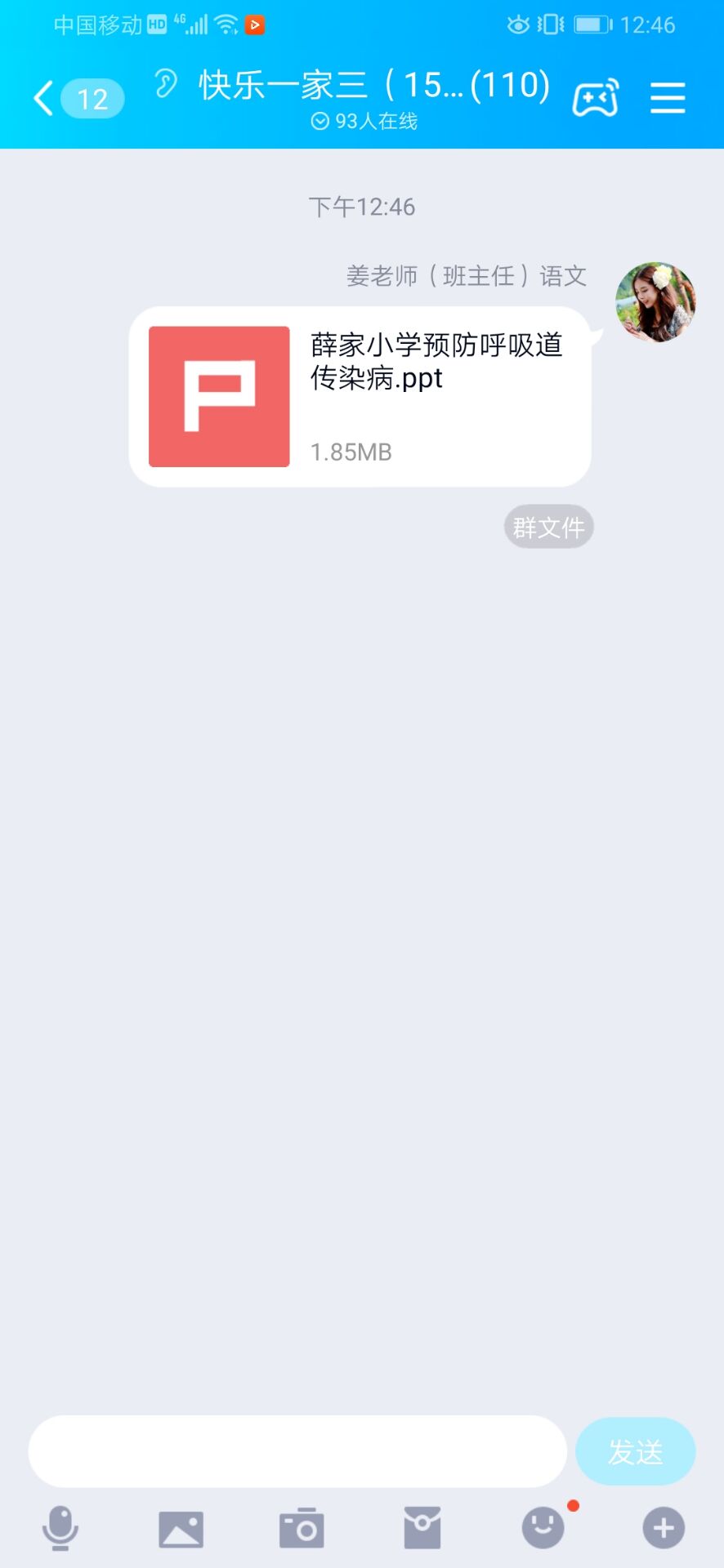Open the emoji sticker panel
Screen dimensions: 724x1568
click(x=543, y=1528)
